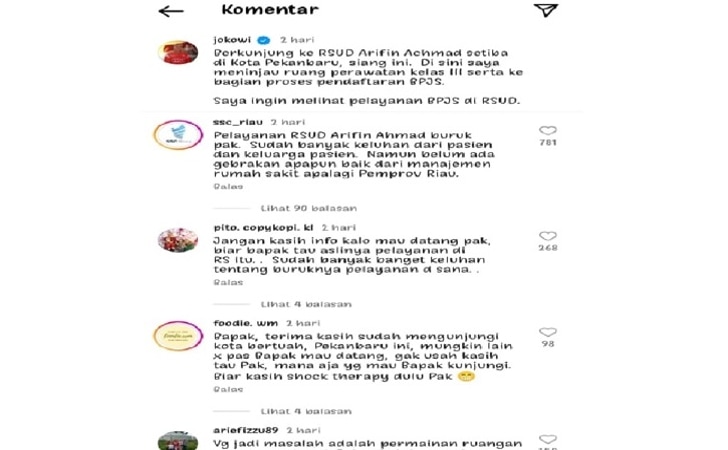Open jokowi's profile picture
Viewport: 728px width, 450px height.
178,52
